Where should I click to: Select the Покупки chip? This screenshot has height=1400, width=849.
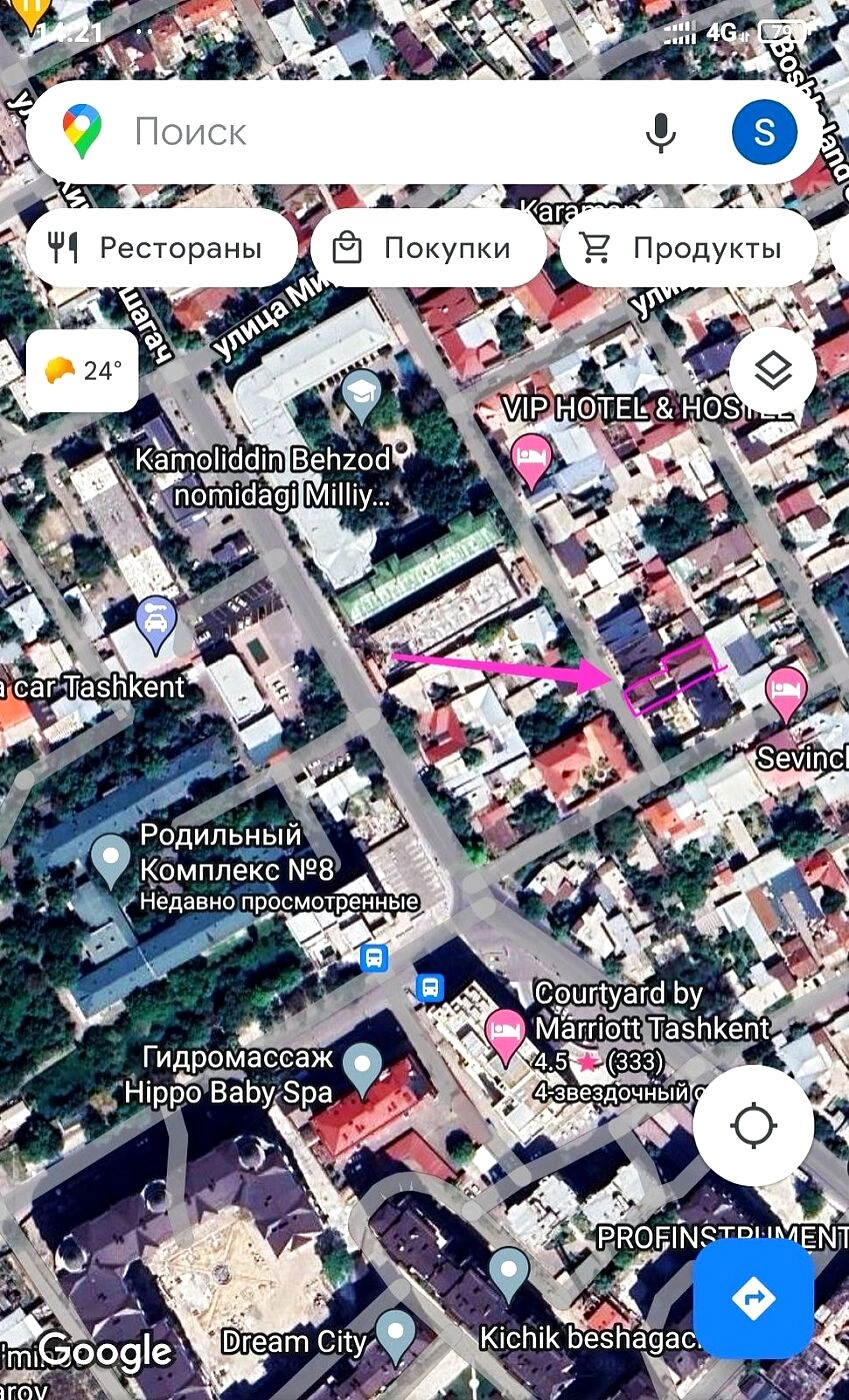pos(429,248)
